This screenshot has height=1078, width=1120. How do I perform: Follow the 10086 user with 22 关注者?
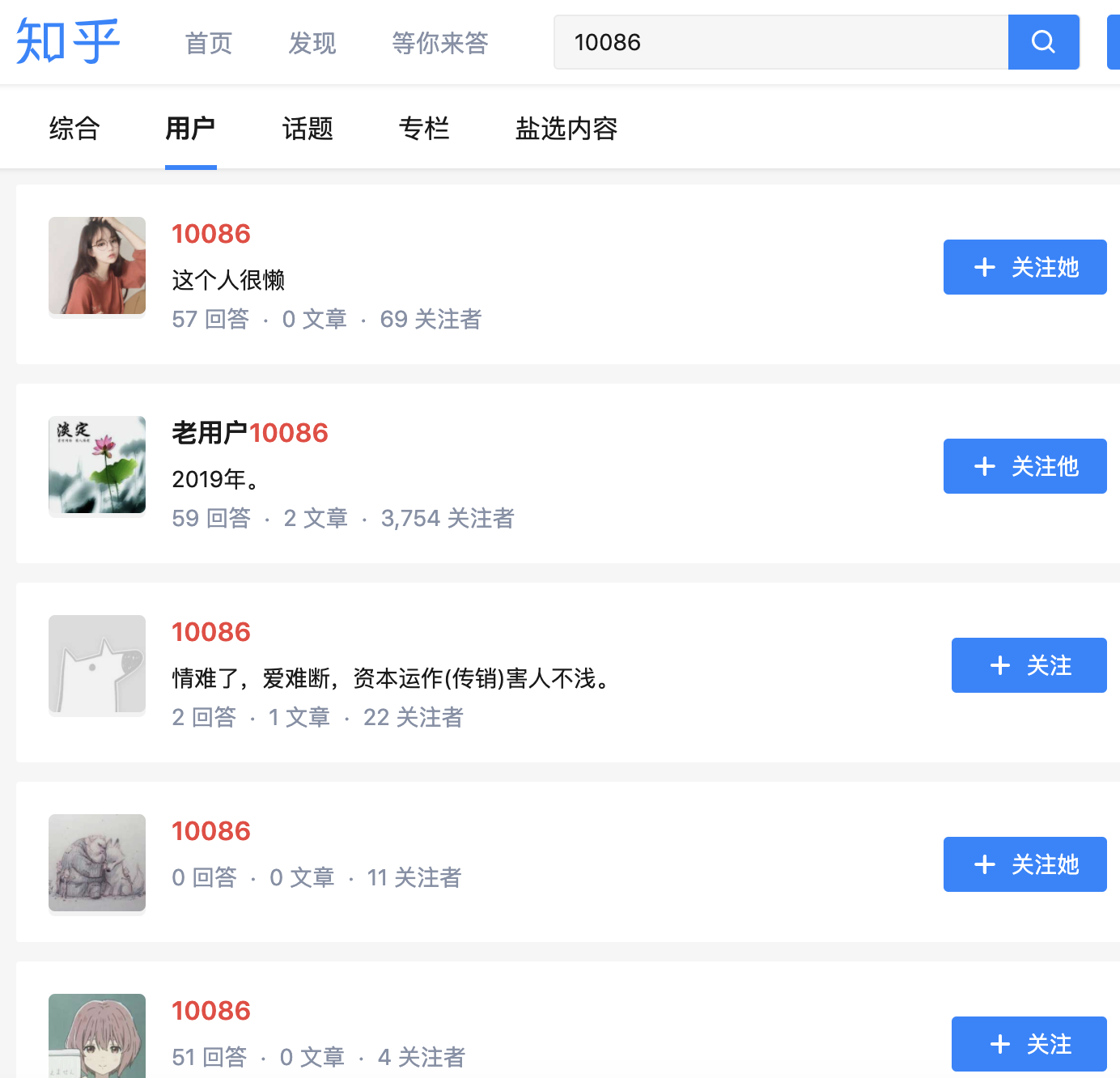(x=1029, y=665)
